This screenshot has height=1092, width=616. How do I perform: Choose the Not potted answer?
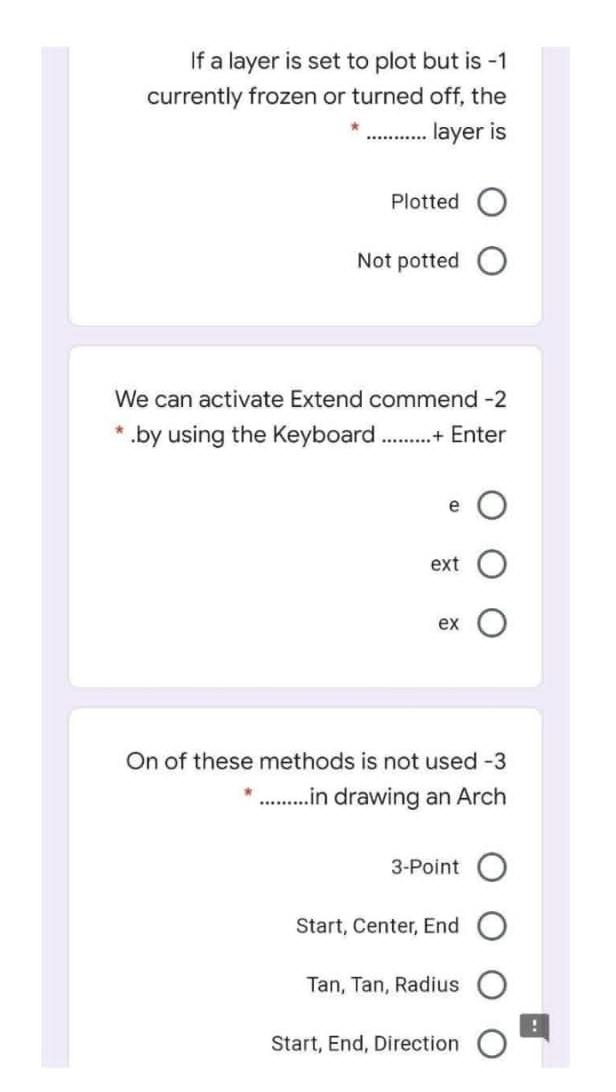[x=492, y=262]
